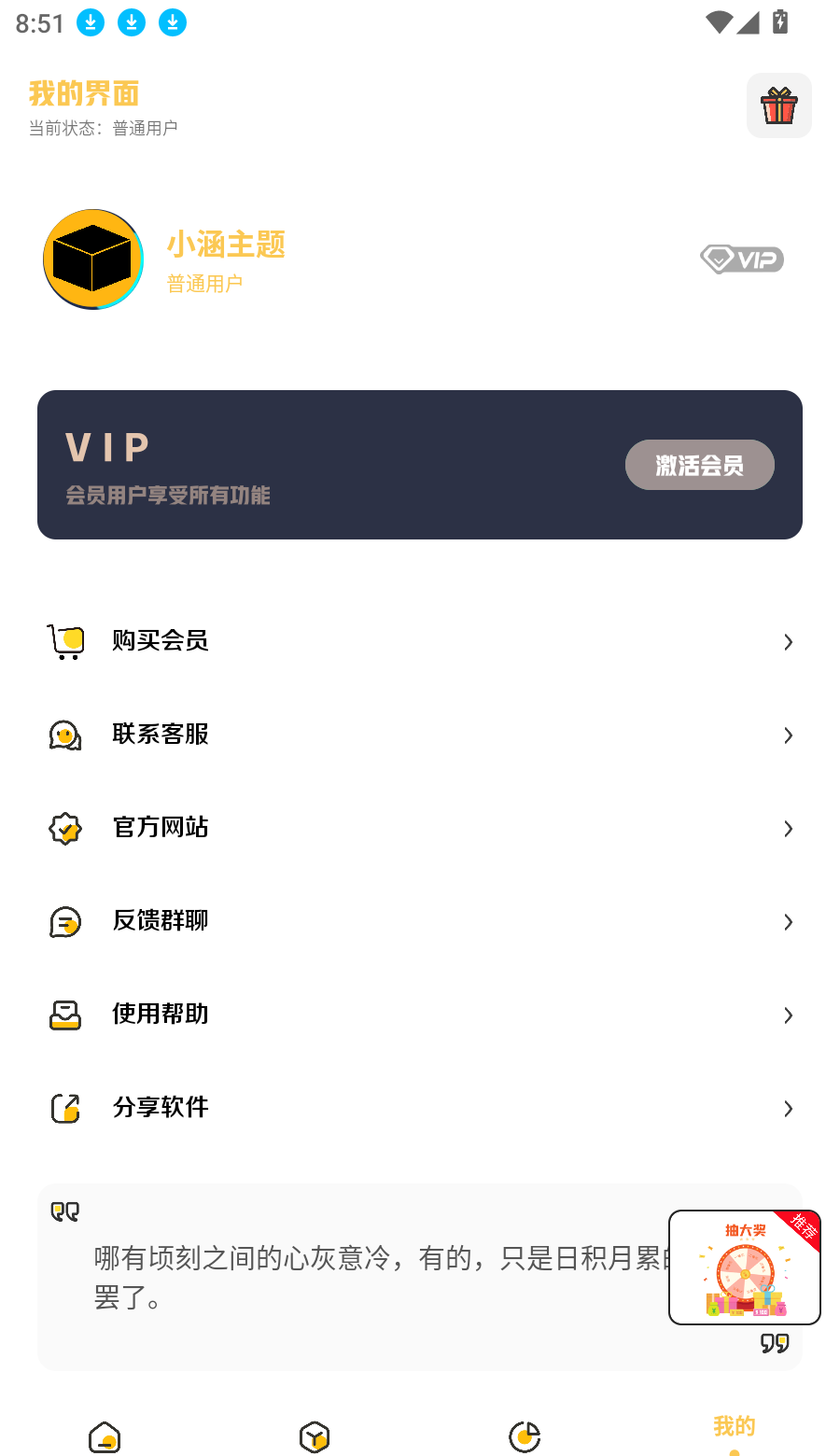Select the badge icon beside 官方网站

[65, 828]
